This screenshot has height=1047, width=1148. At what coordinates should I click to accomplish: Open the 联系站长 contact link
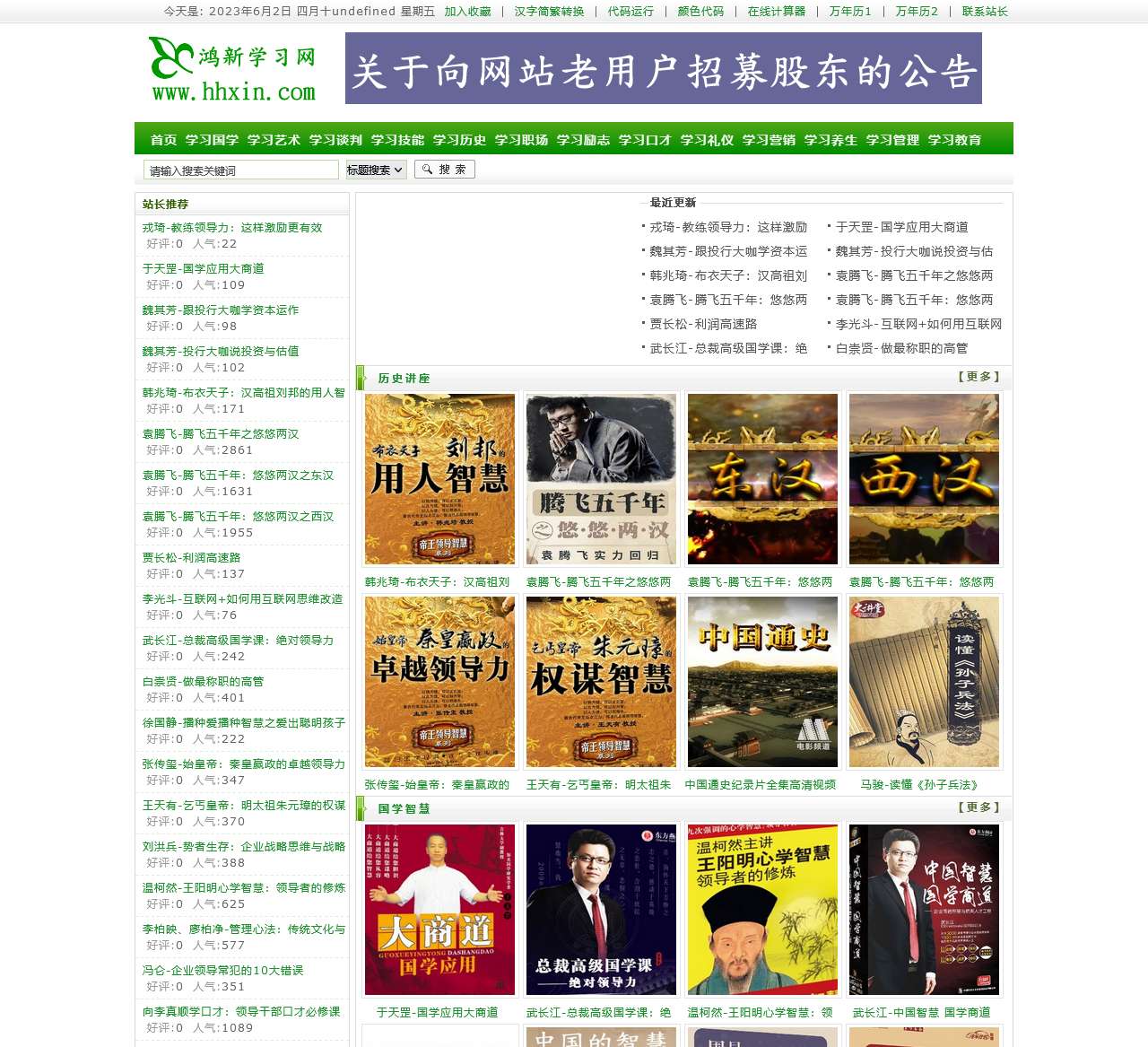985,12
